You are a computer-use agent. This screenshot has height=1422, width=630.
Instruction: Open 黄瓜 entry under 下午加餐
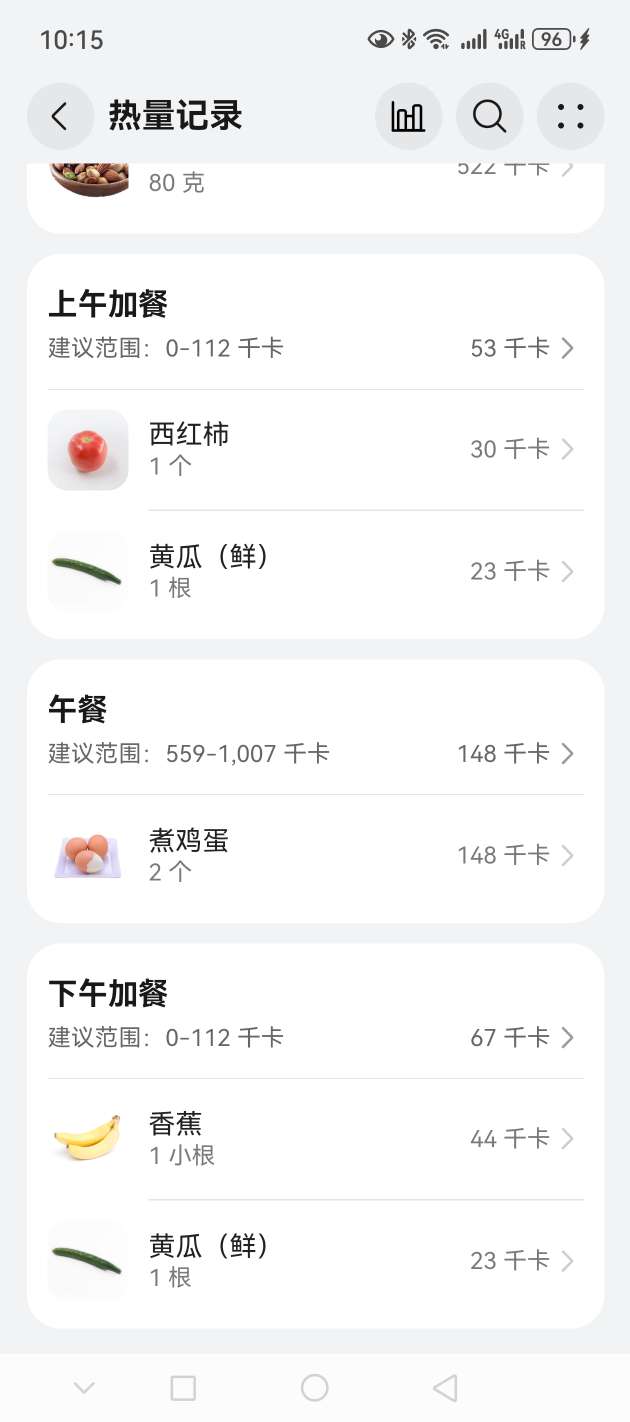tap(315, 1260)
